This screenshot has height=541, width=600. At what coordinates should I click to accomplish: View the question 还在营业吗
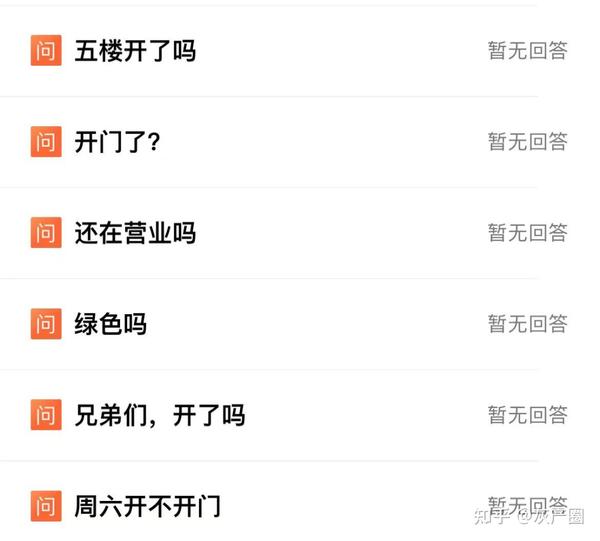point(135,233)
